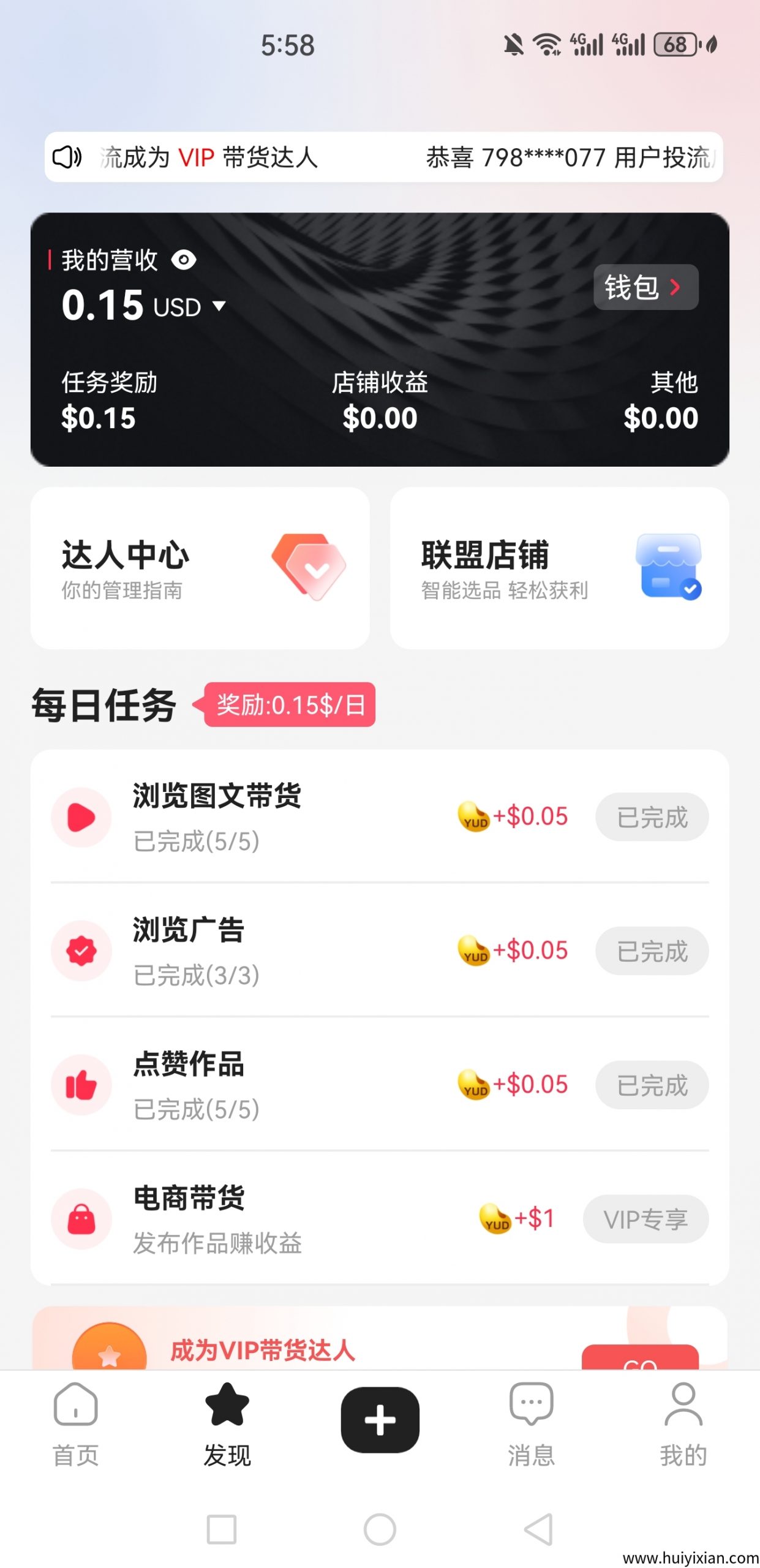Viewport: 760px width, 1568px height.
Task: Tap 已完成 button for 点赞作品
Action: 652,1085
